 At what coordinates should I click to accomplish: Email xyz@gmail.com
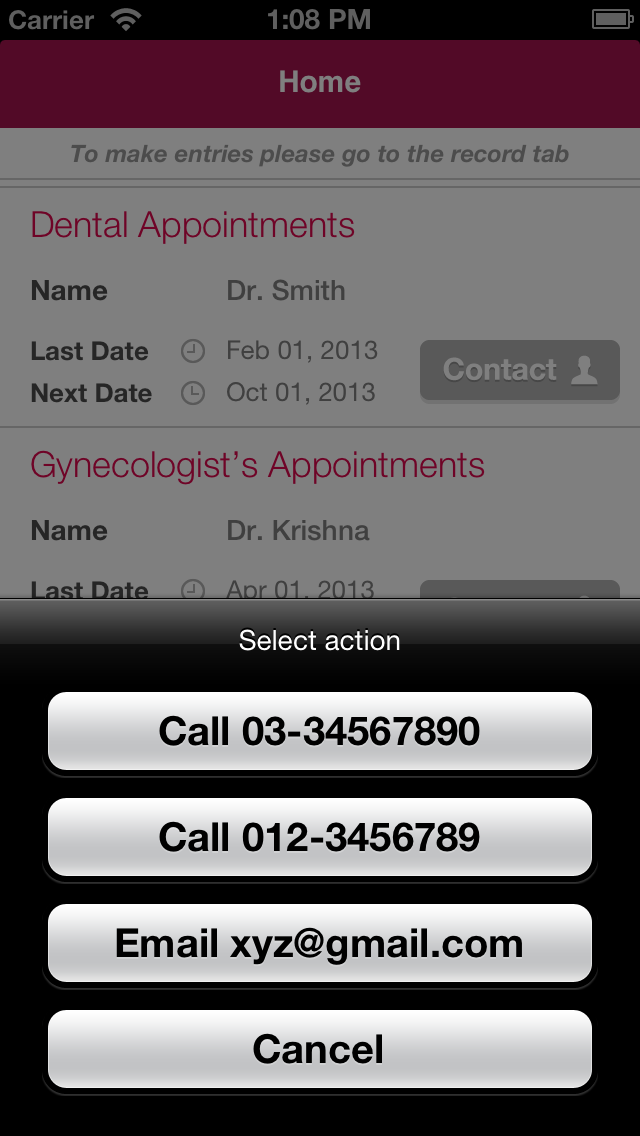[x=320, y=943]
